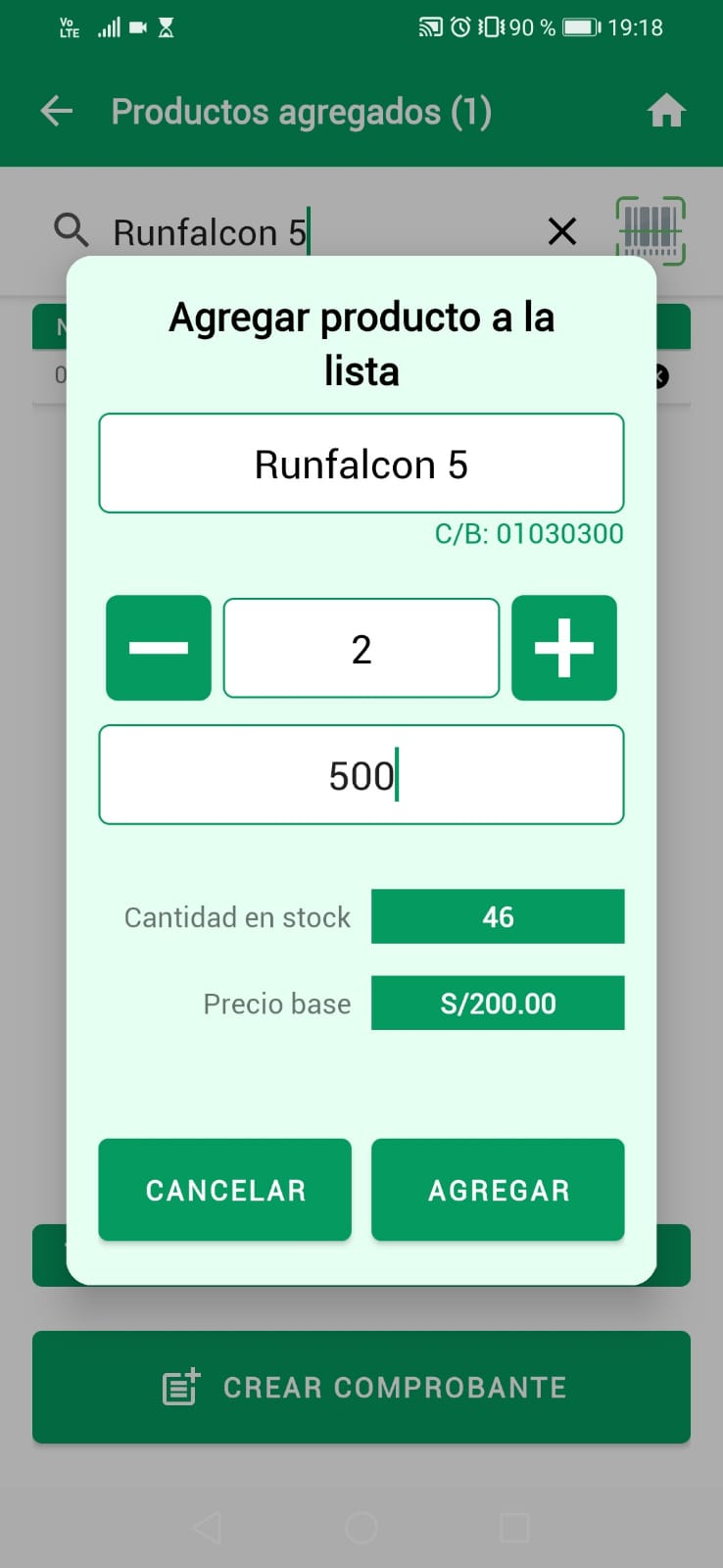723x1568 pixels.
Task: Edit the quantity field showing 2
Action: 361,649
